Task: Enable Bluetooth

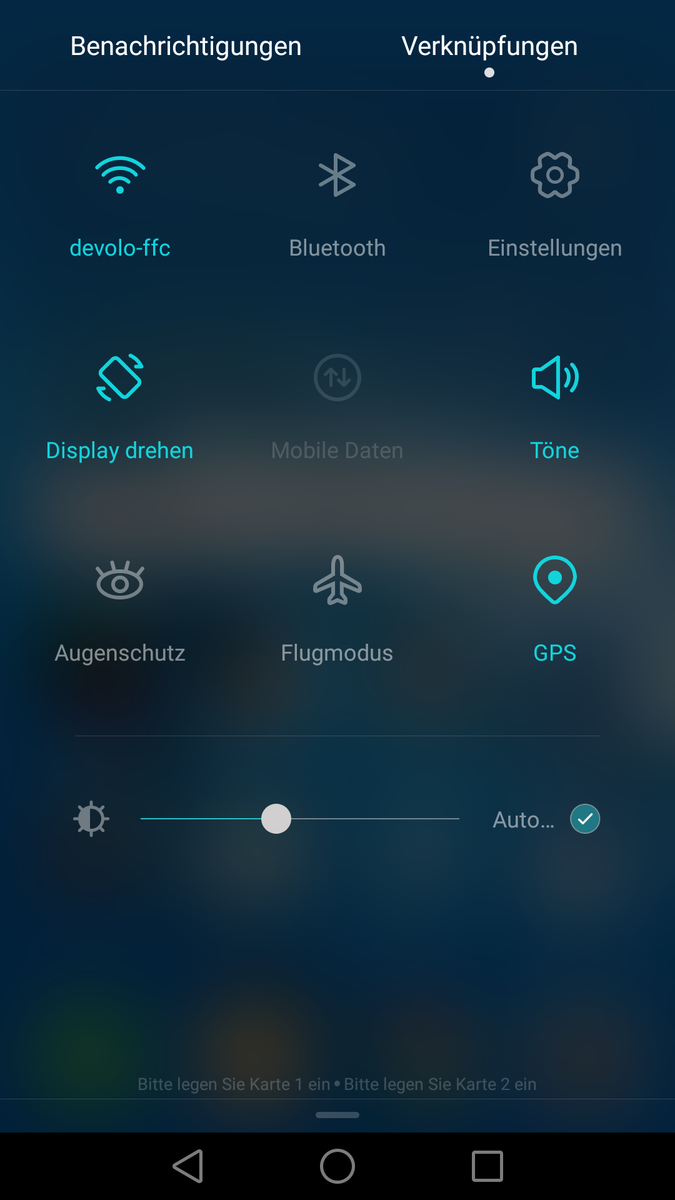Action: point(337,176)
